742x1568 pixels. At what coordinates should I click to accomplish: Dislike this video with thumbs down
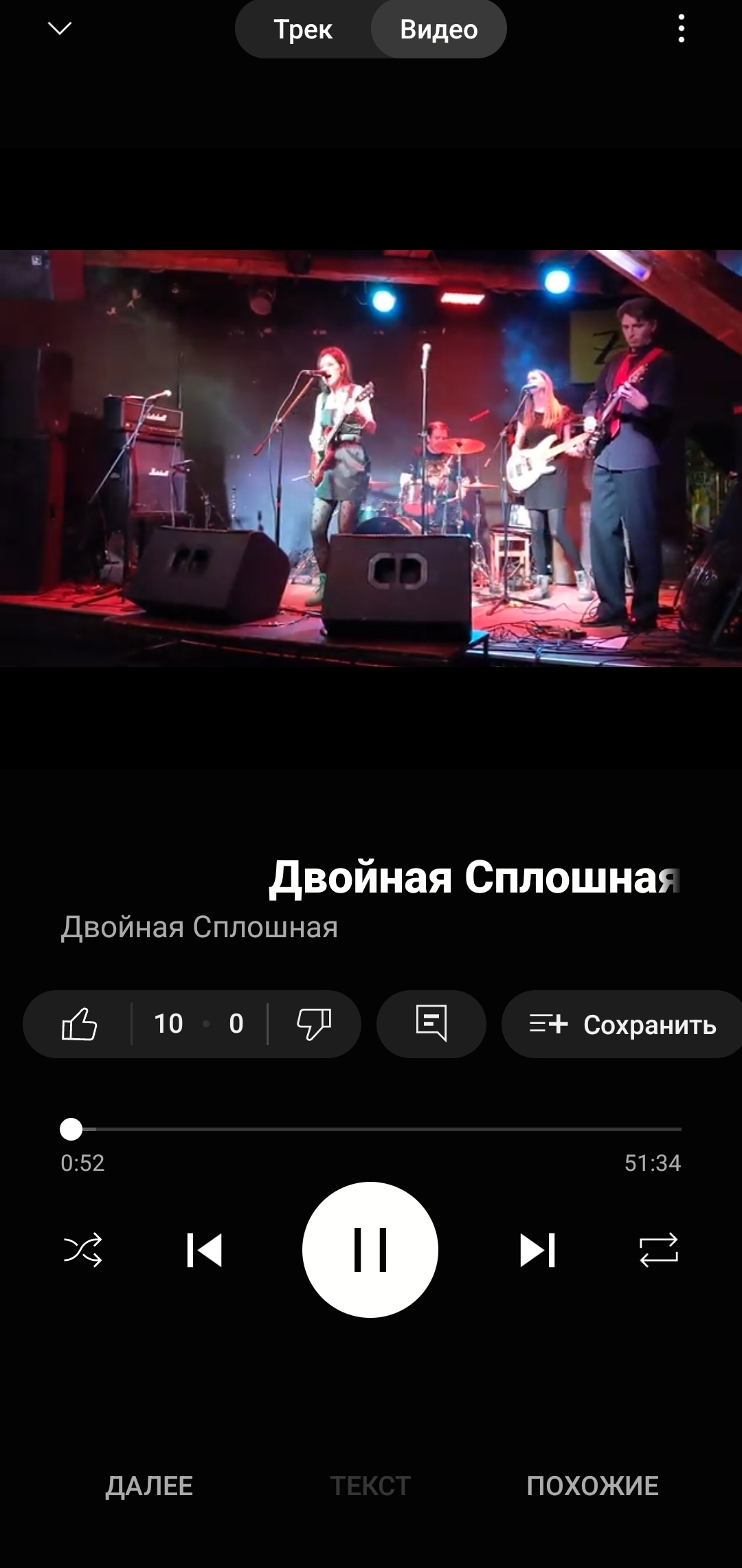point(314,1024)
